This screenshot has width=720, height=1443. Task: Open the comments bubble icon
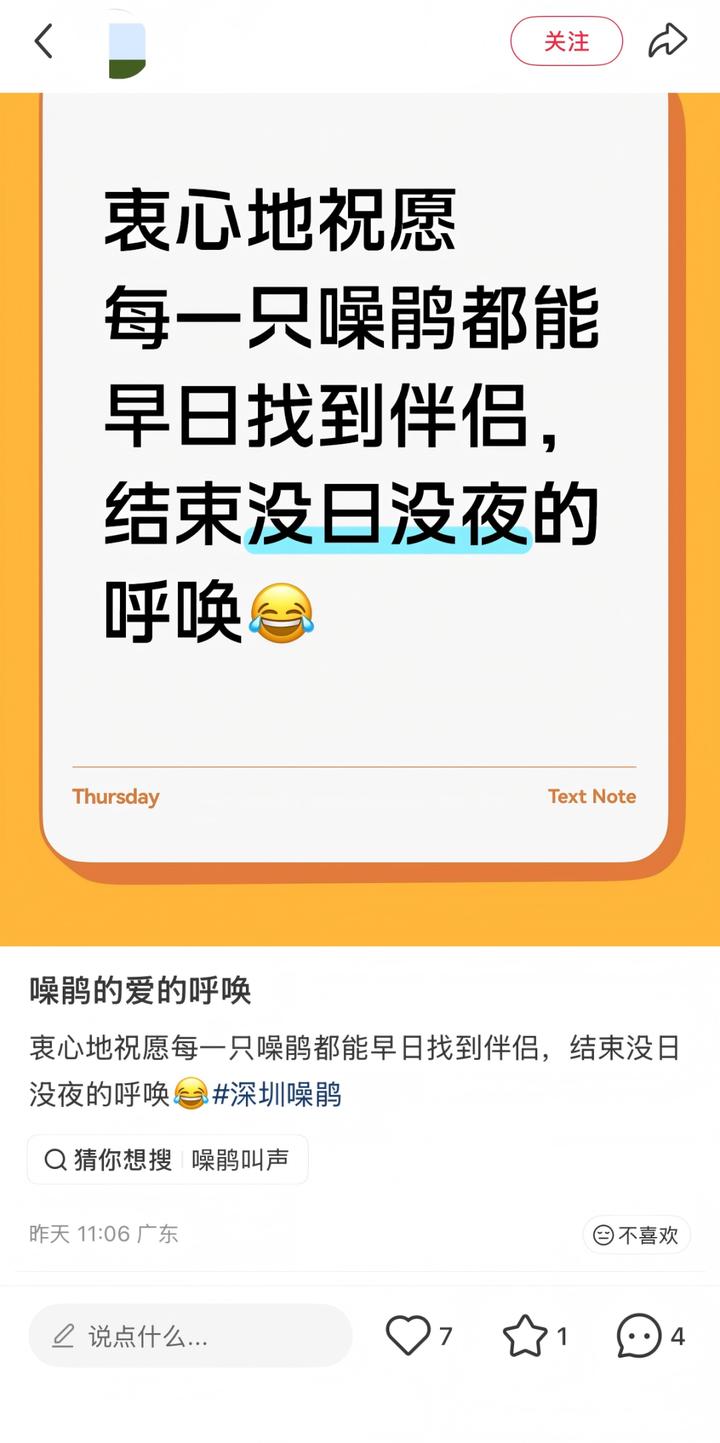[x=639, y=1336]
